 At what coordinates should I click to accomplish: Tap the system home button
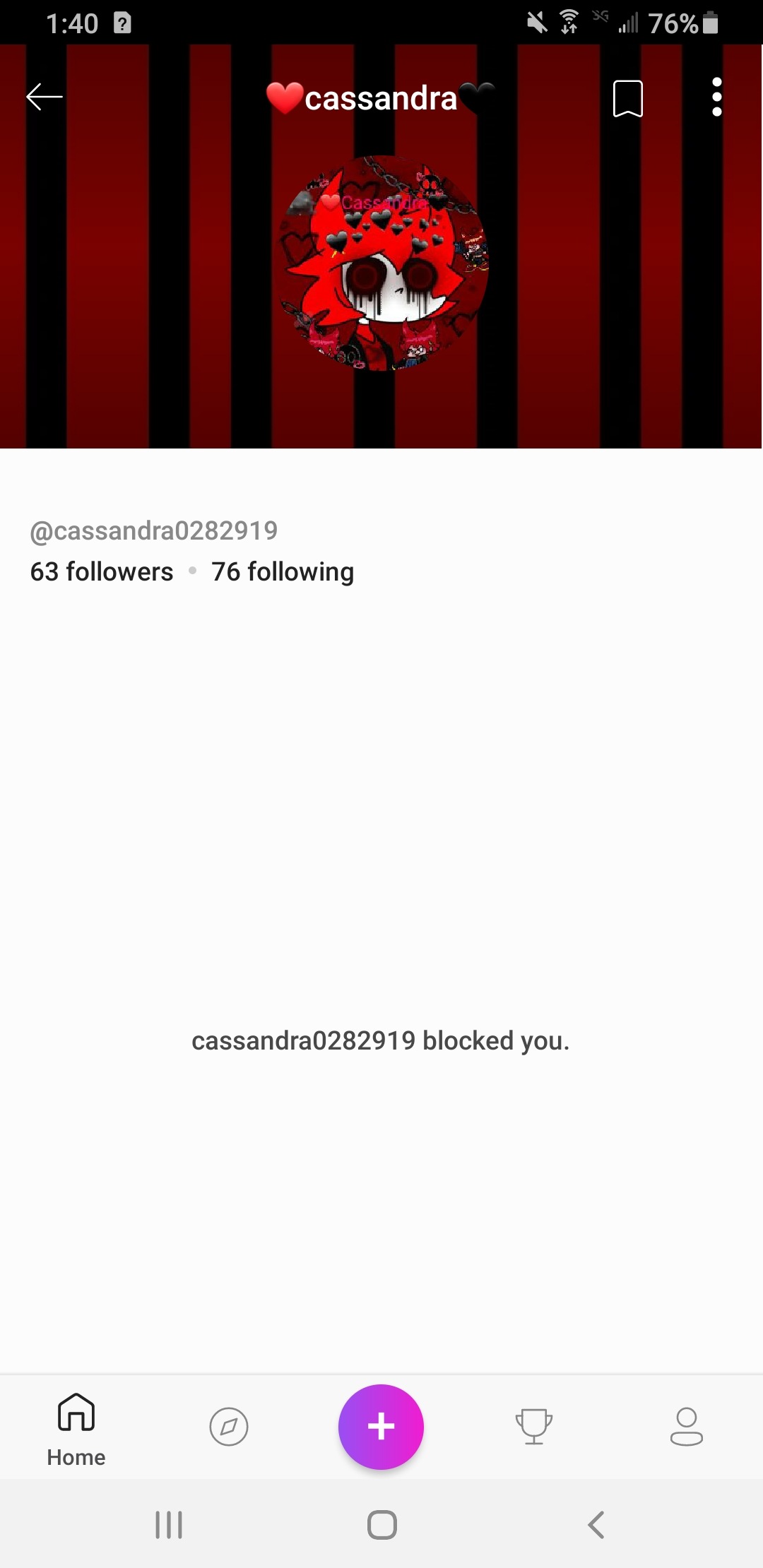(x=381, y=1524)
